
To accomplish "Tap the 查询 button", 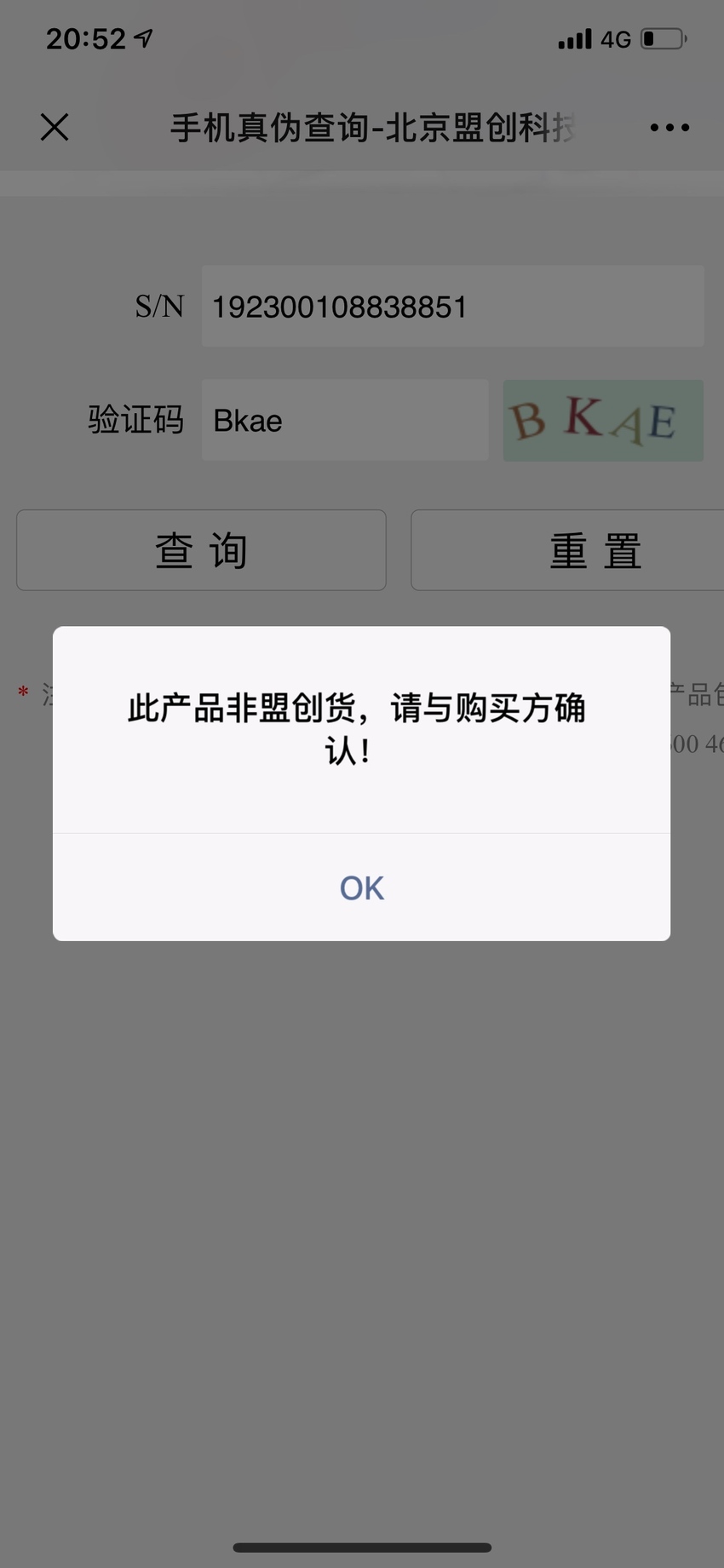I will click(201, 550).
